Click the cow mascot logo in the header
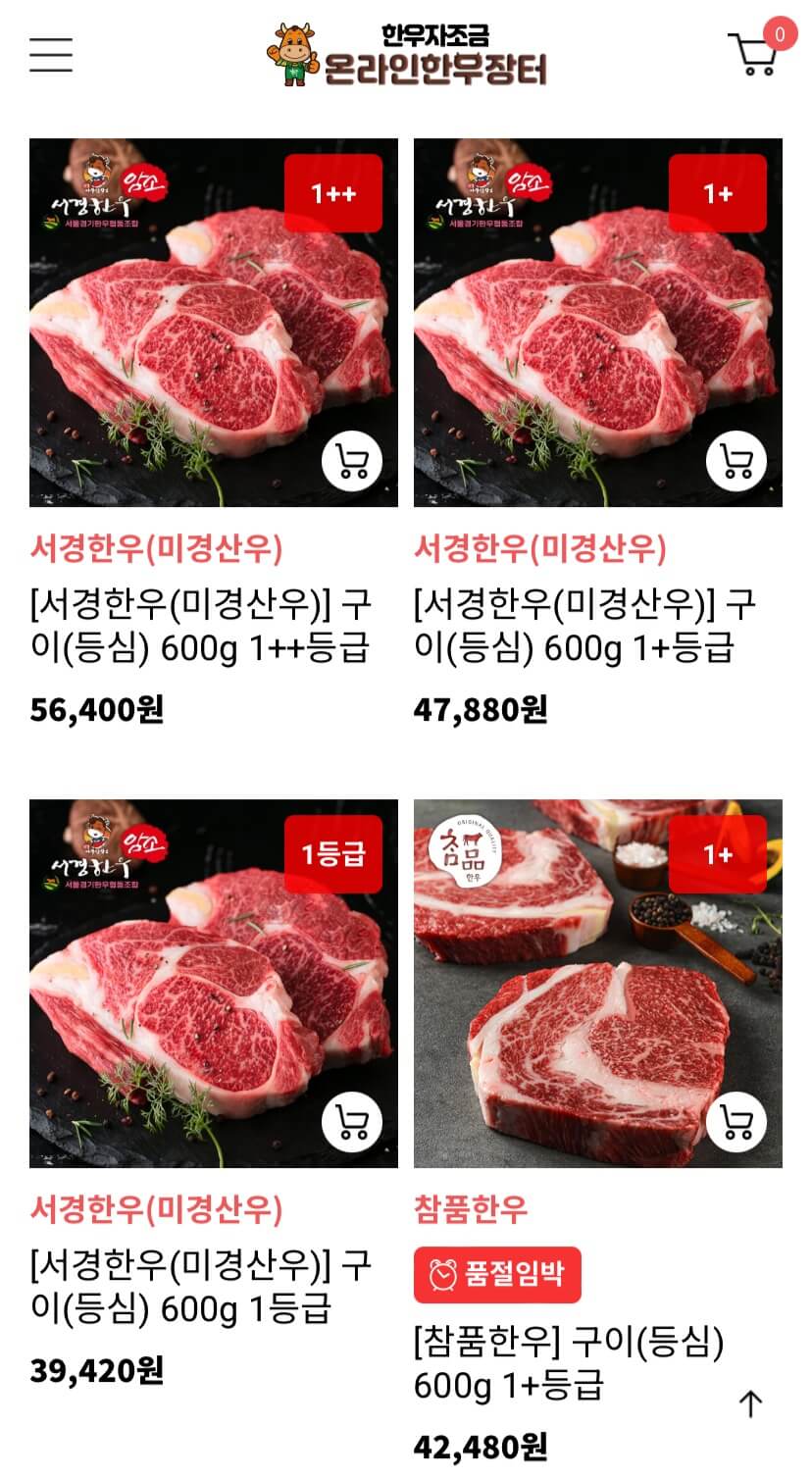This screenshot has height=1477, width=812. coord(289,54)
